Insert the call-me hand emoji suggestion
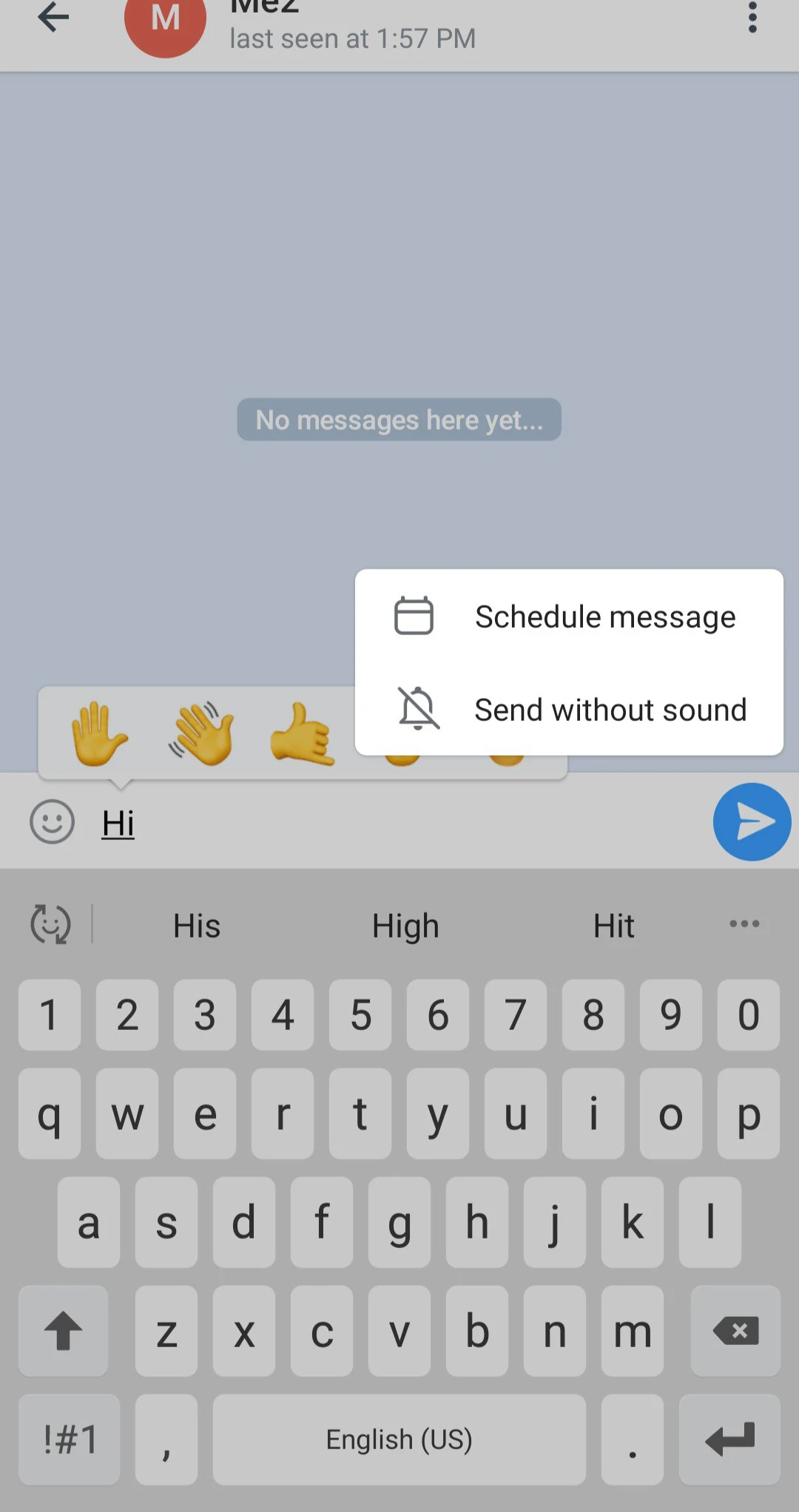The width and height of the screenshot is (799, 1512). [x=302, y=734]
